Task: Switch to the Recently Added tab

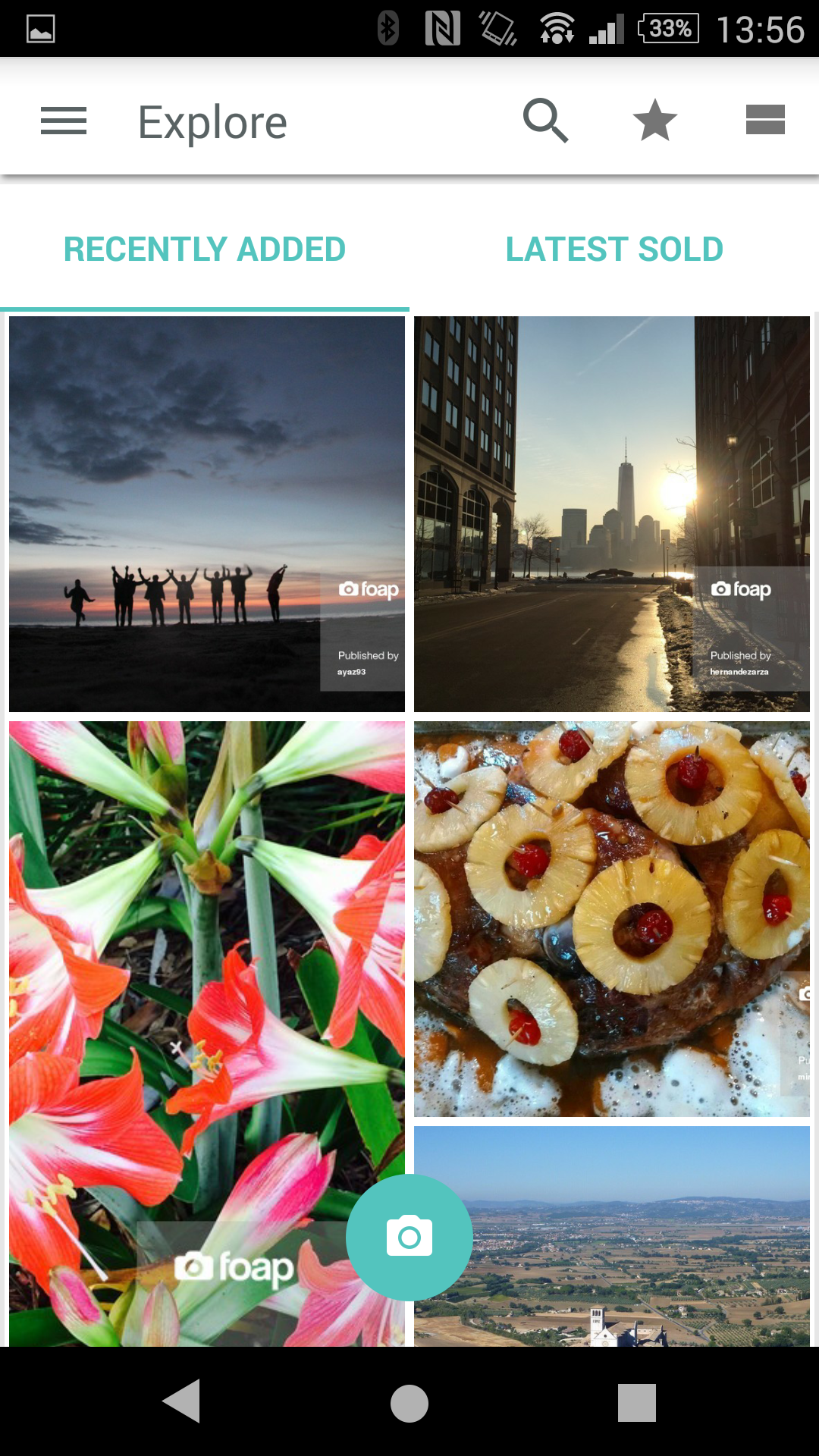Action: [205, 249]
